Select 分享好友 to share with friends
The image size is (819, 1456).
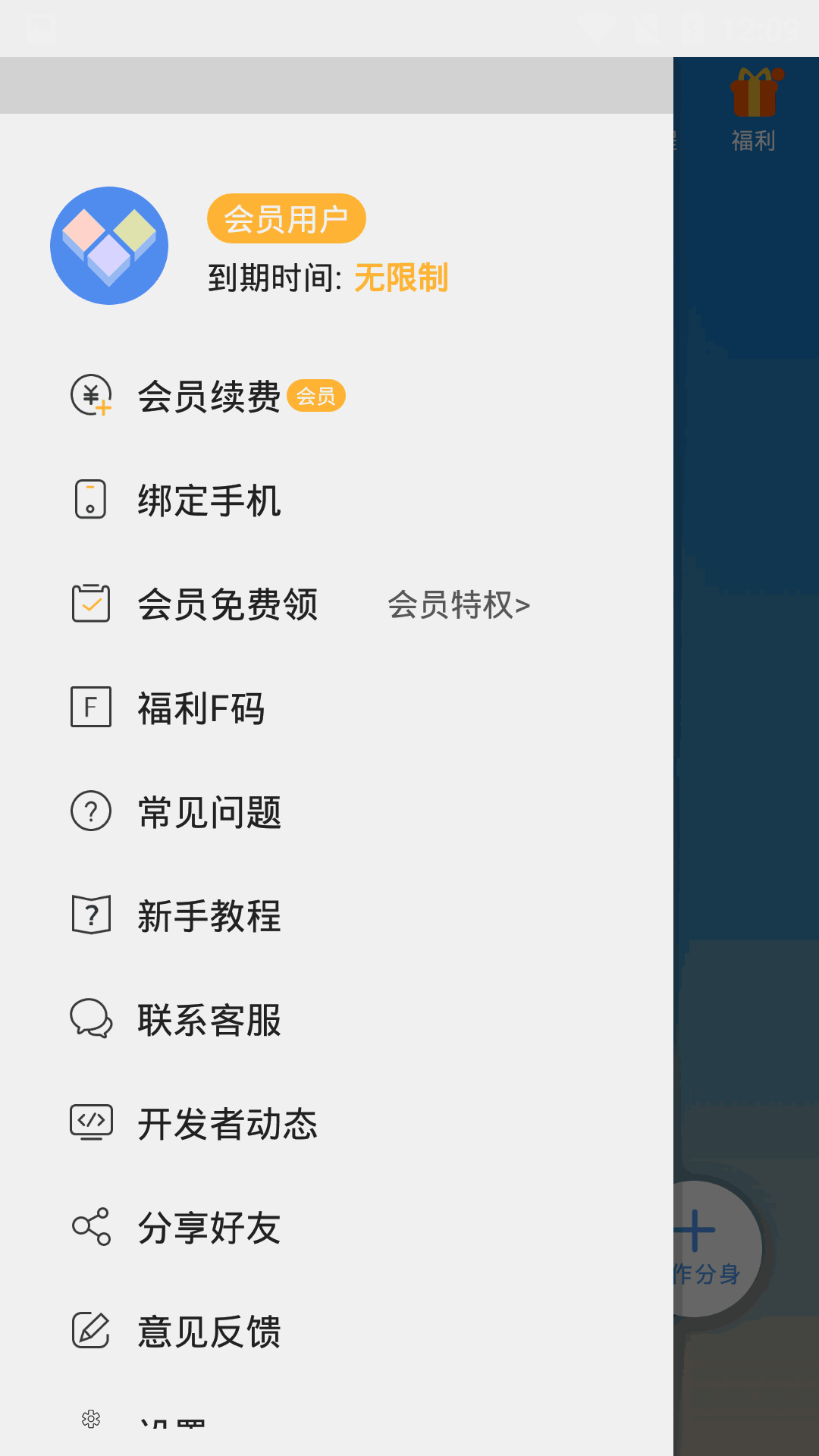pyautogui.click(x=337, y=1227)
